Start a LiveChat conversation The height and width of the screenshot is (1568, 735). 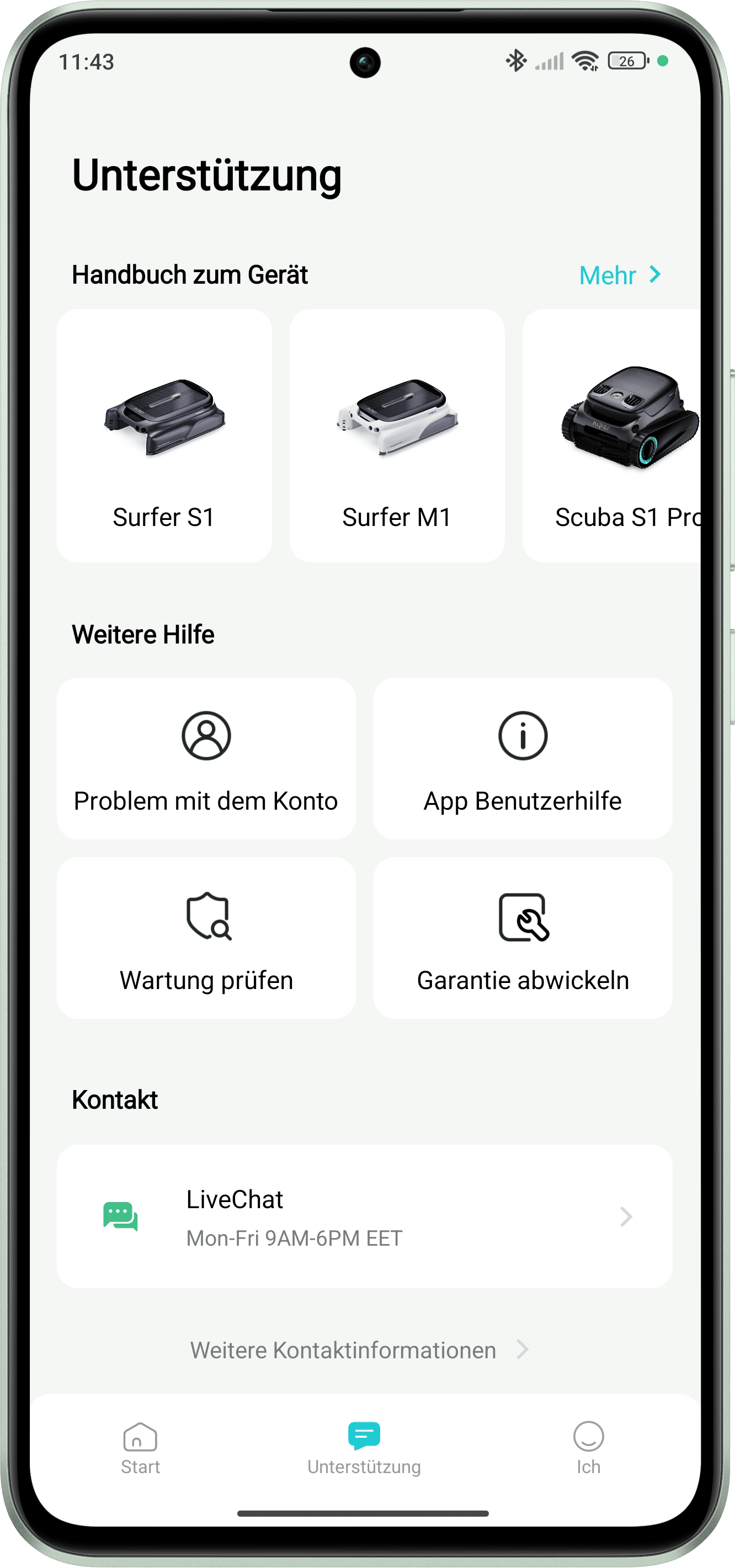[364, 1216]
